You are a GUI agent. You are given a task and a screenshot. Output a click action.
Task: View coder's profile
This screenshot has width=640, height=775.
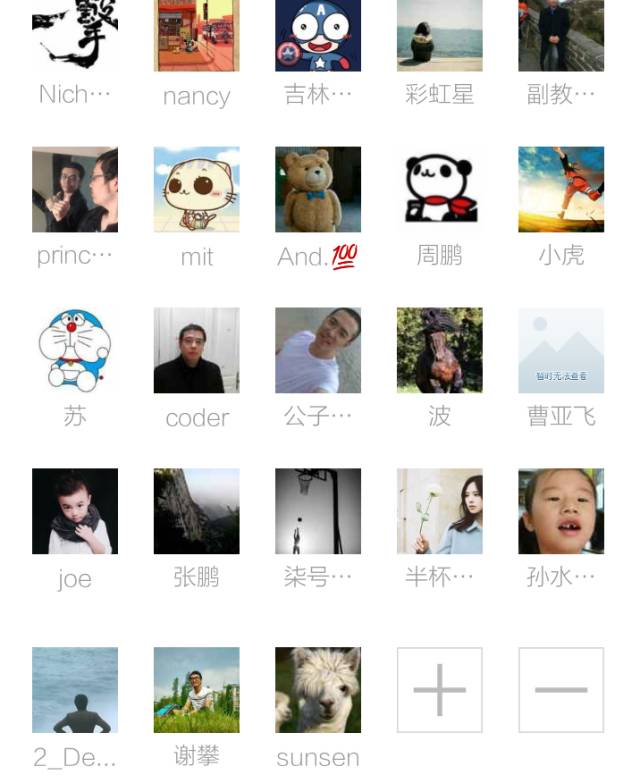tap(196, 350)
